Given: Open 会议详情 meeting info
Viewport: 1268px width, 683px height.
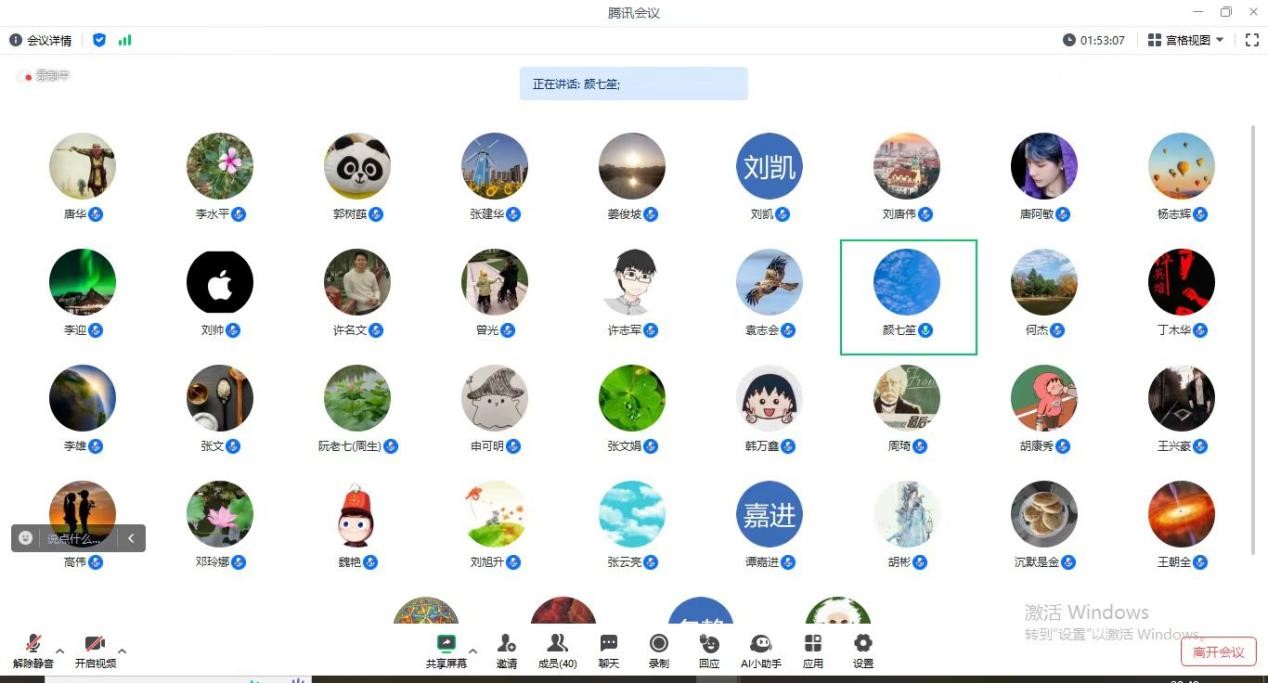Looking at the screenshot, I should (x=41, y=40).
